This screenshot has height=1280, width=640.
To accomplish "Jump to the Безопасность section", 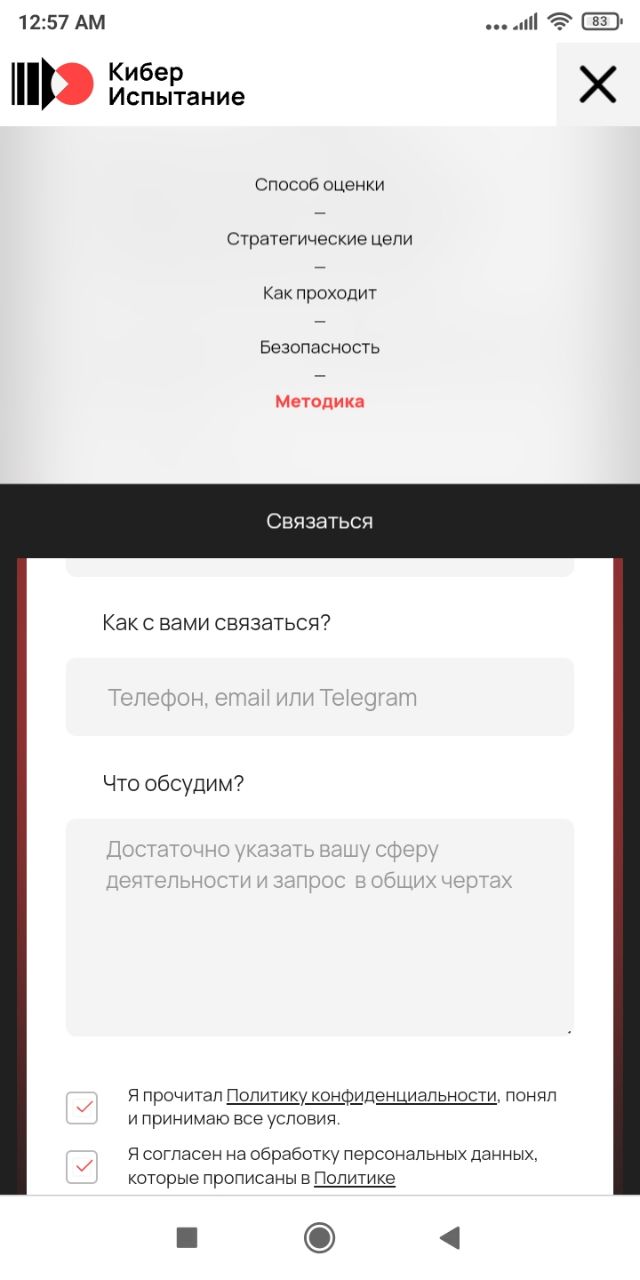I will point(320,347).
